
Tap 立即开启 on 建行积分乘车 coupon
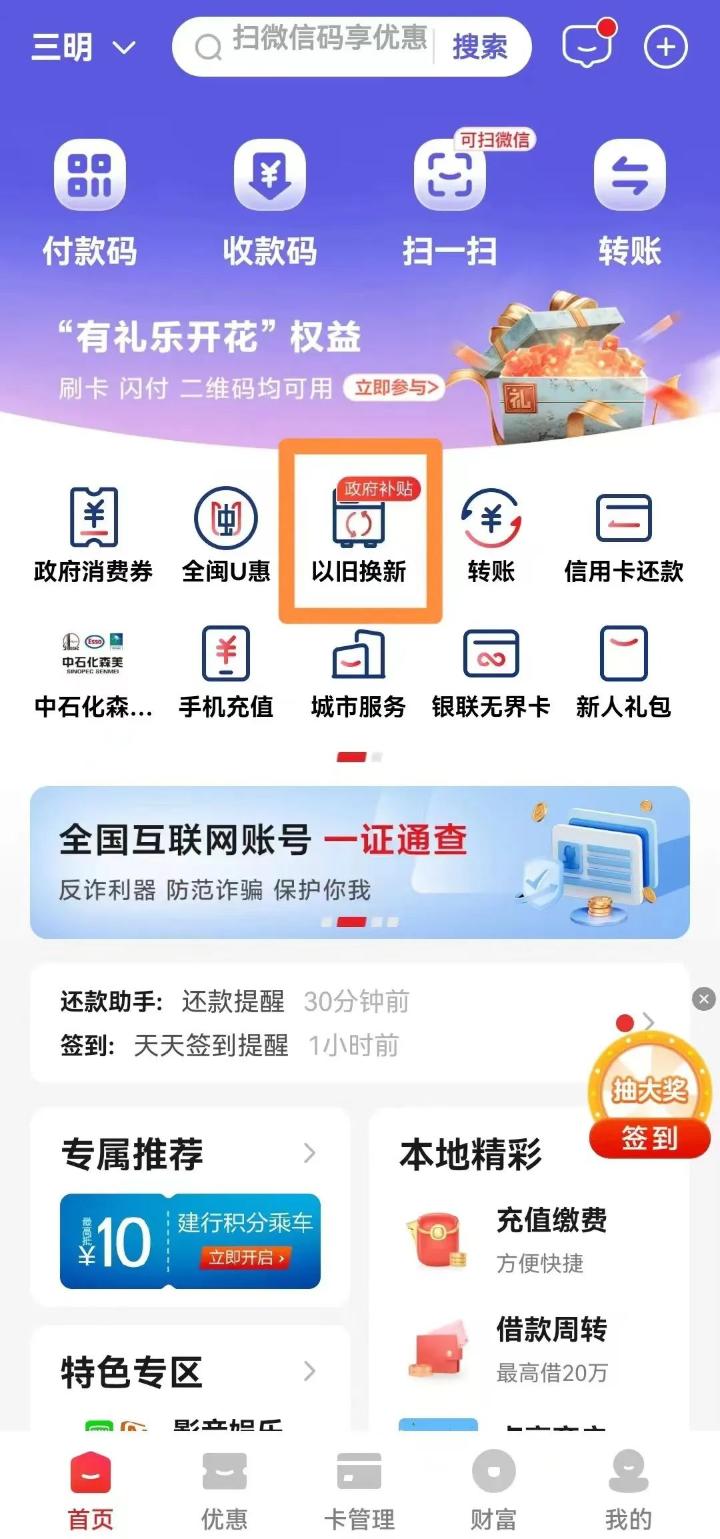[x=245, y=1257]
